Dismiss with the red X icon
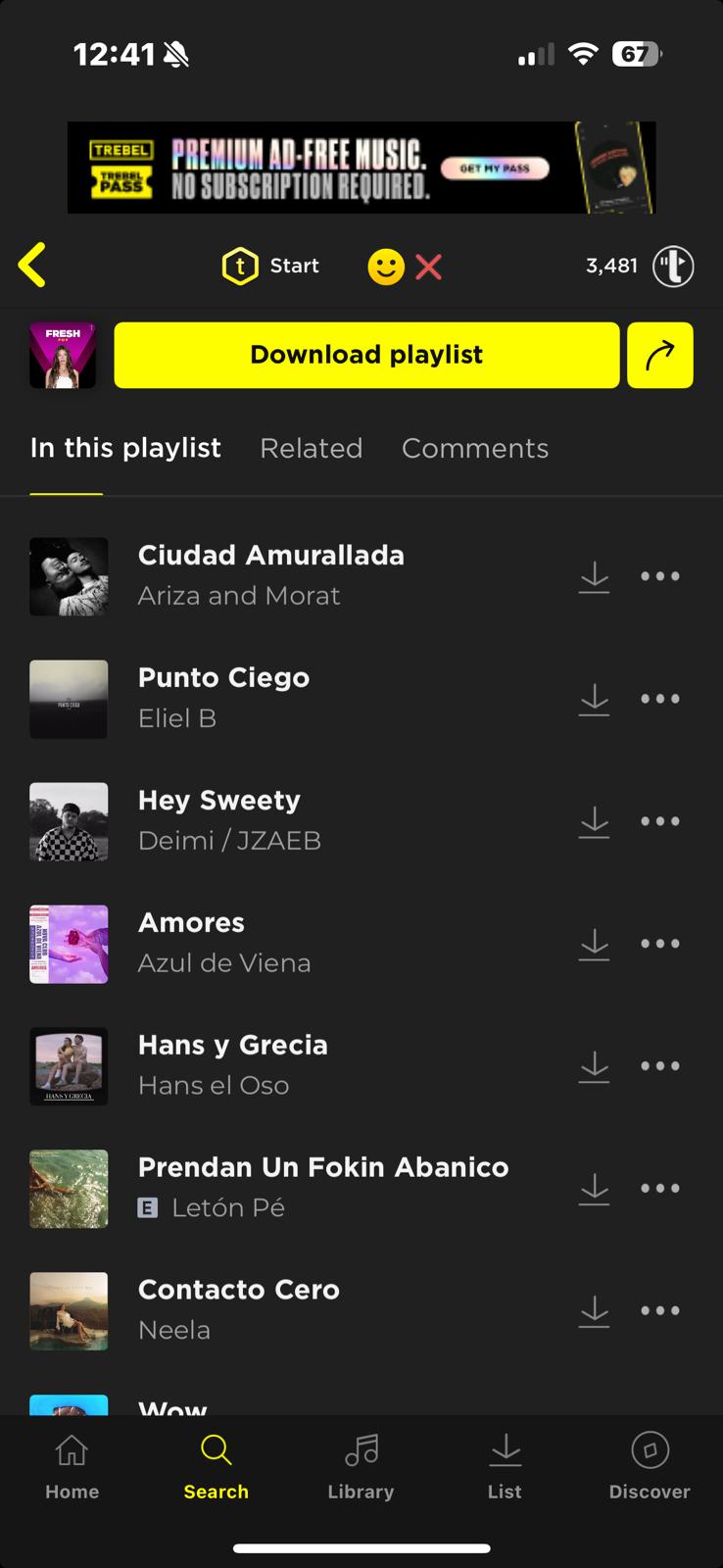 point(428,267)
